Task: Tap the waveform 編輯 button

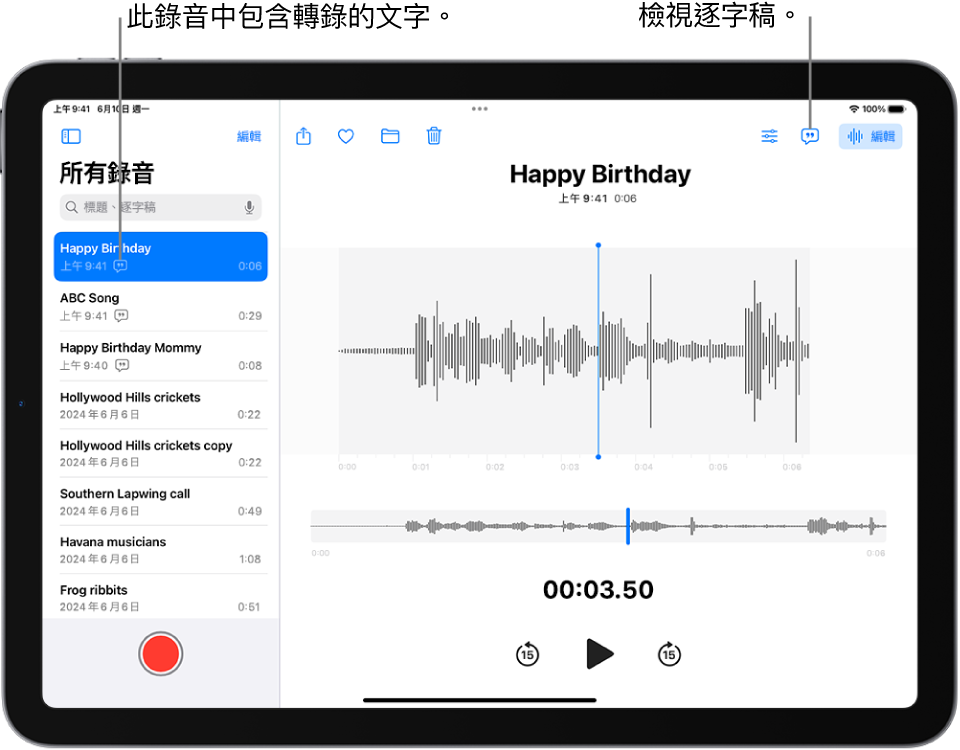Action: click(871, 137)
